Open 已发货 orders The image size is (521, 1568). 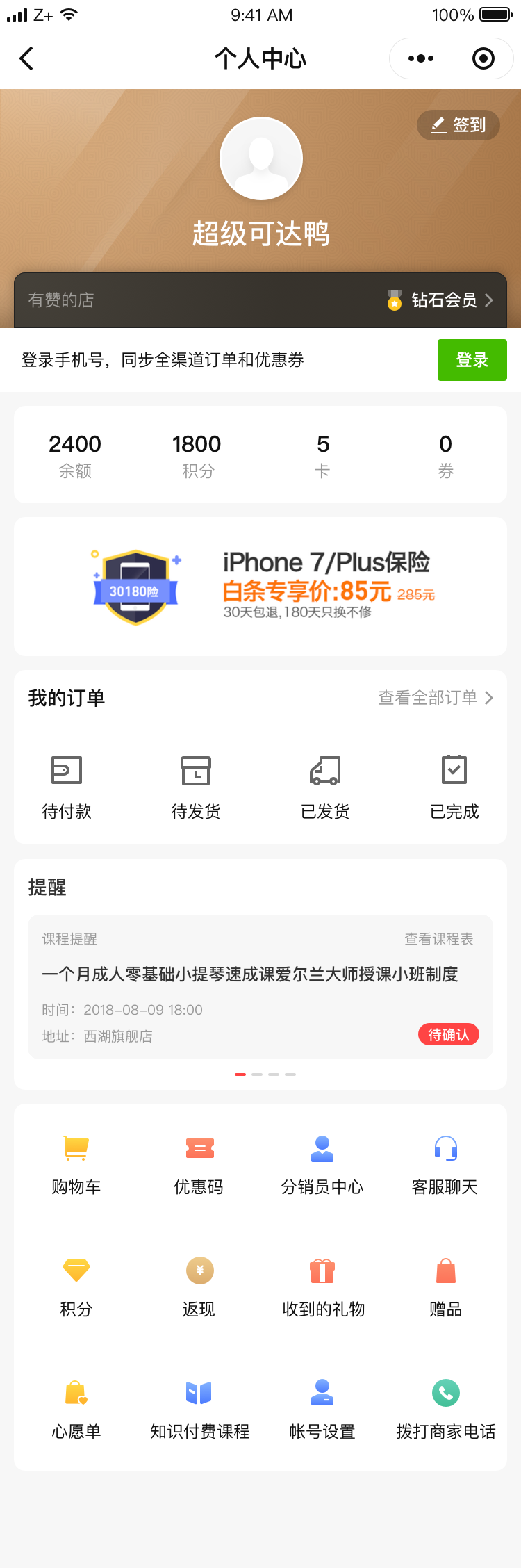(325, 787)
